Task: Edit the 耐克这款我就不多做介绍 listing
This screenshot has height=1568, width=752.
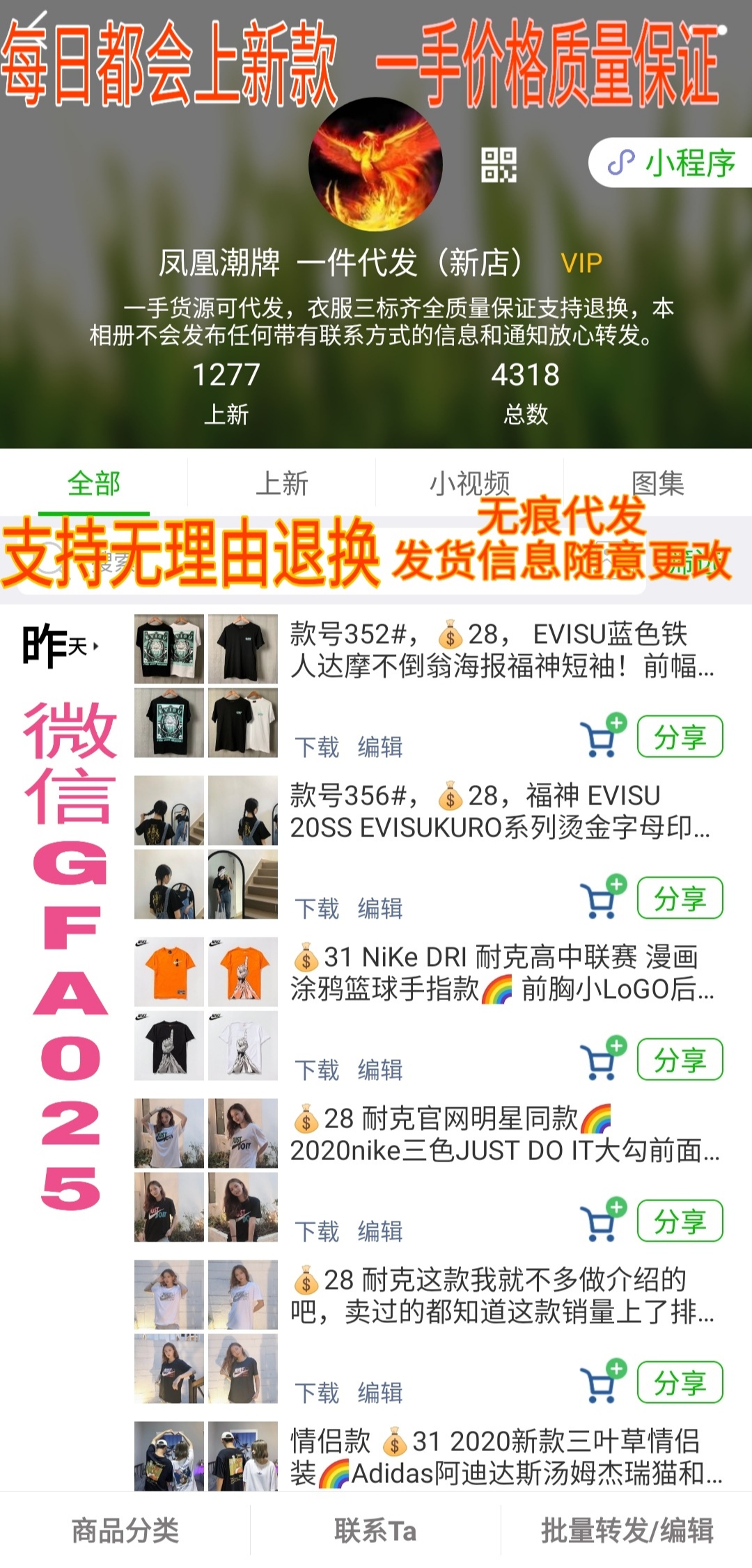Action: 380,1393
